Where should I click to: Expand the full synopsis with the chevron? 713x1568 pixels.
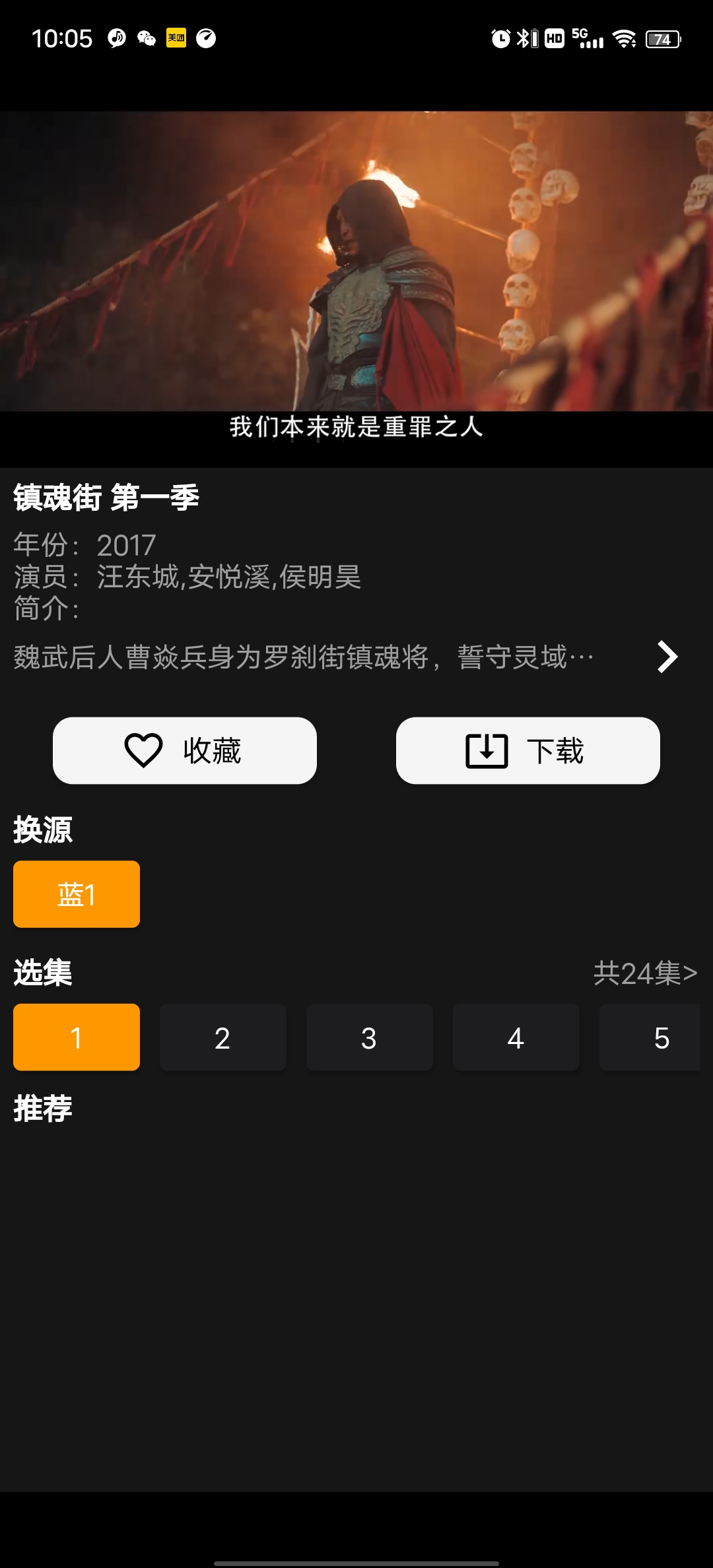point(669,657)
